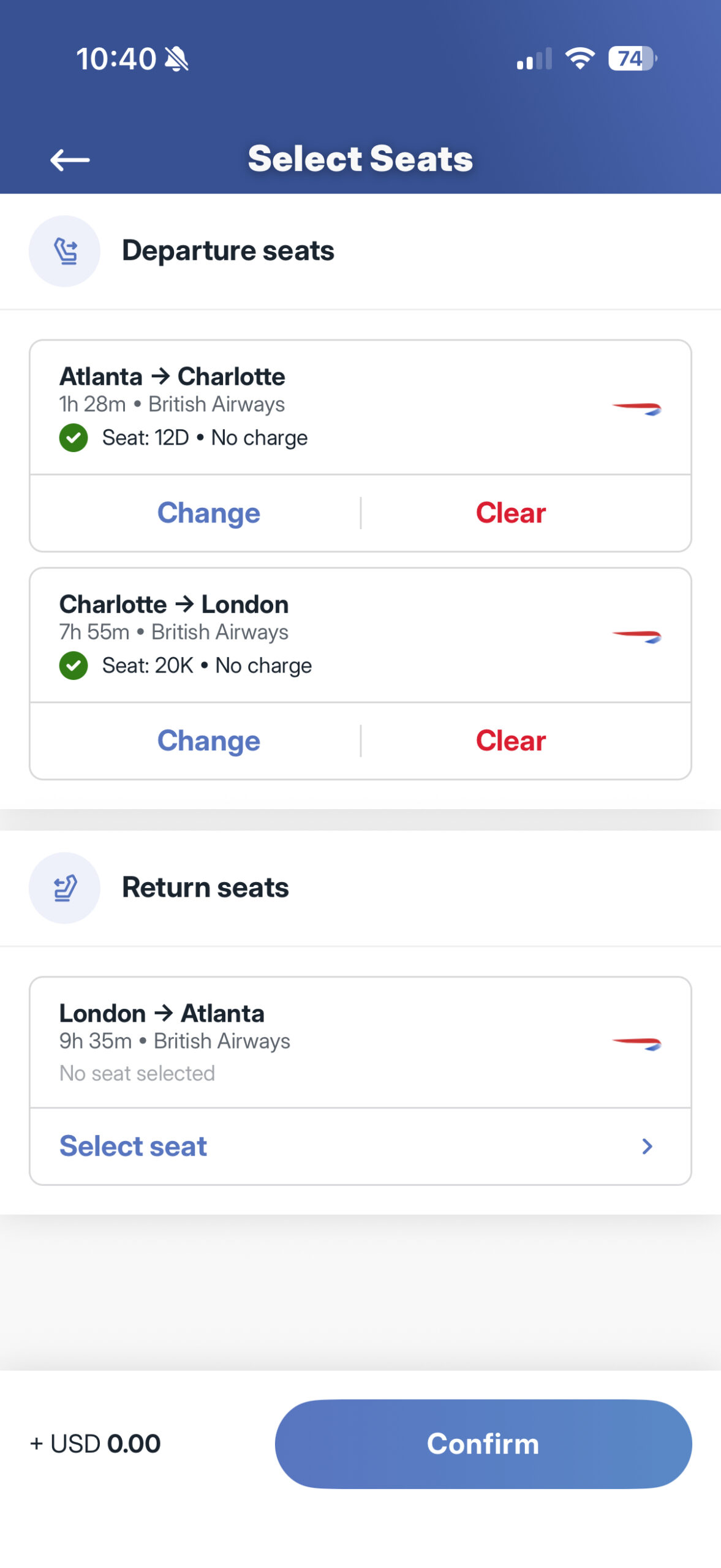
Task: Confirm the seat selections
Action: pos(483,1444)
